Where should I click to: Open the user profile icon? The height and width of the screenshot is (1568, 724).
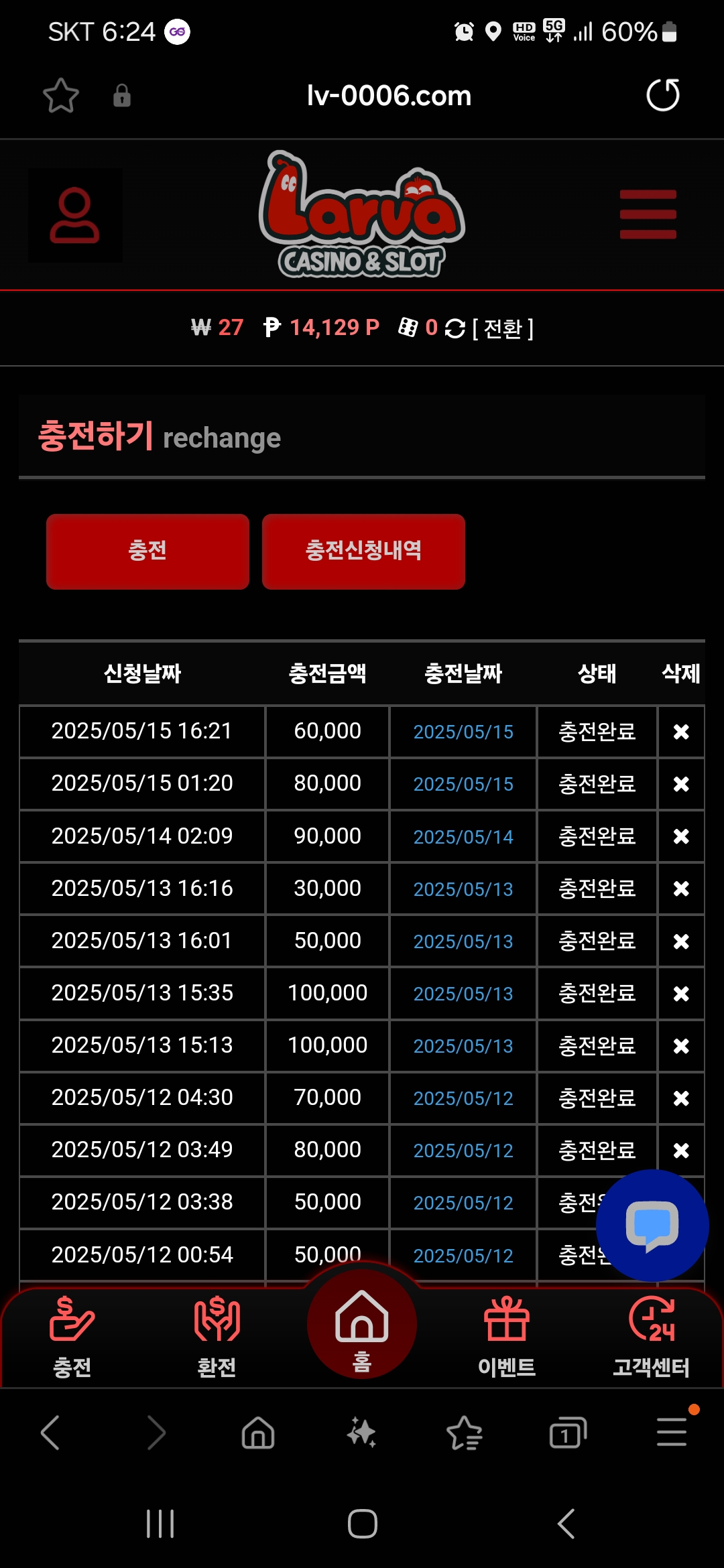click(74, 215)
